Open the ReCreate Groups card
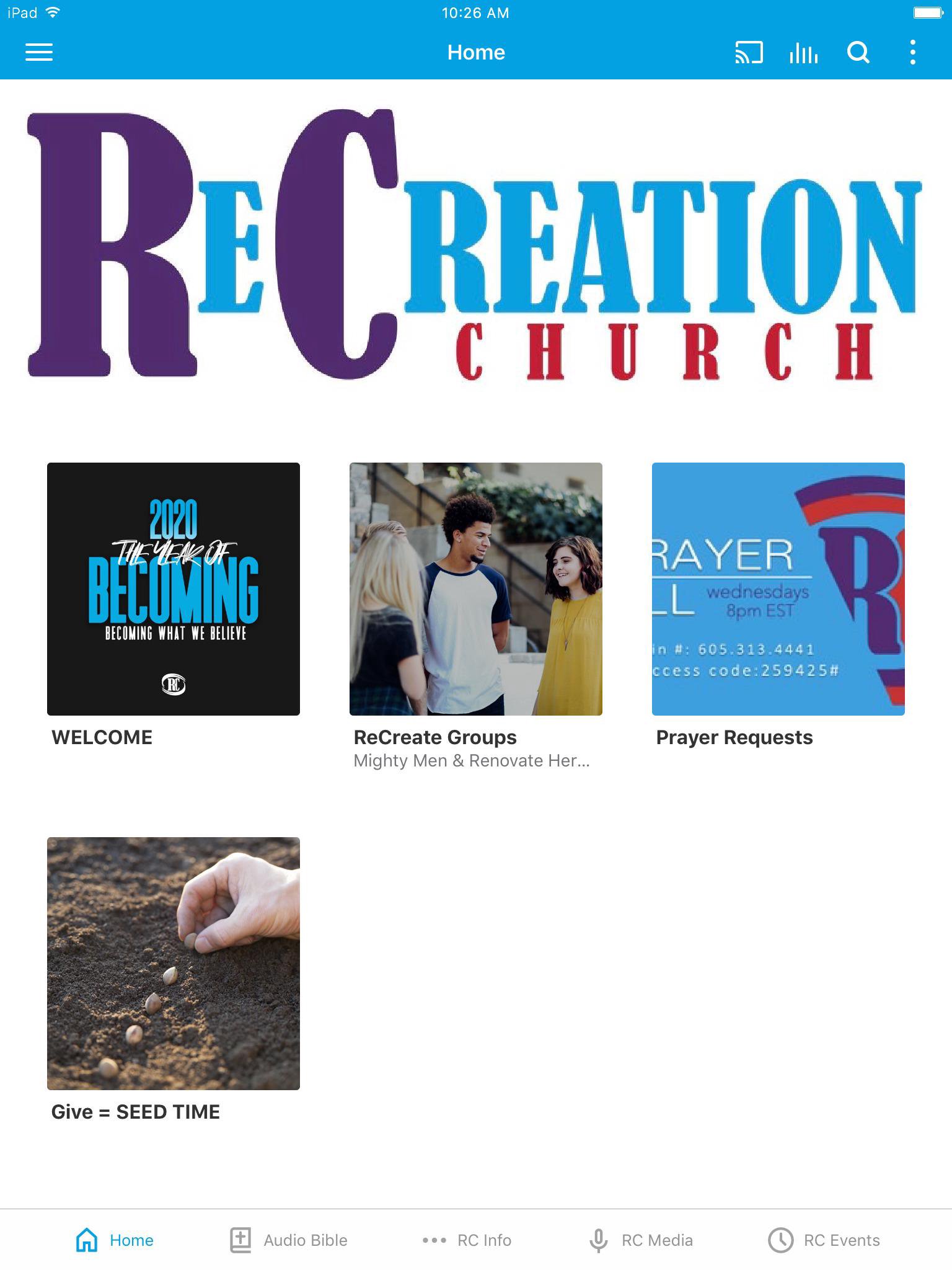Image resolution: width=952 pixels, height=1270 pixels. click(x=475, y=588)
